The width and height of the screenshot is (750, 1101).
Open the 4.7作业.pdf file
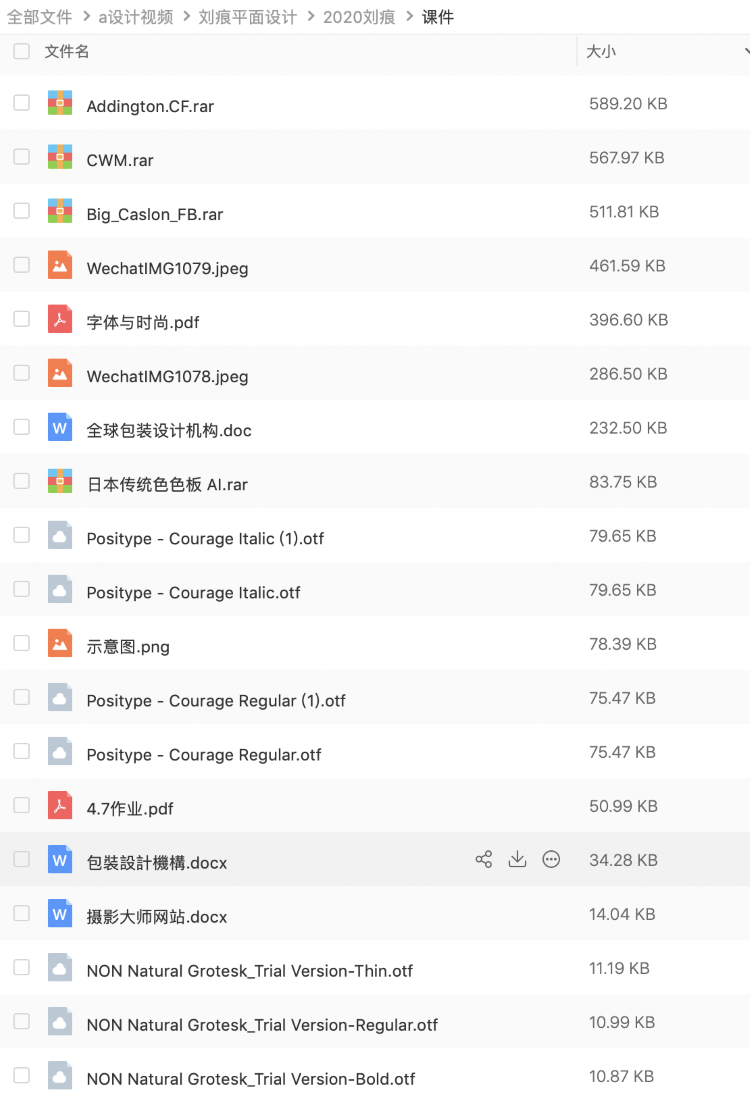tap(130, 808)
